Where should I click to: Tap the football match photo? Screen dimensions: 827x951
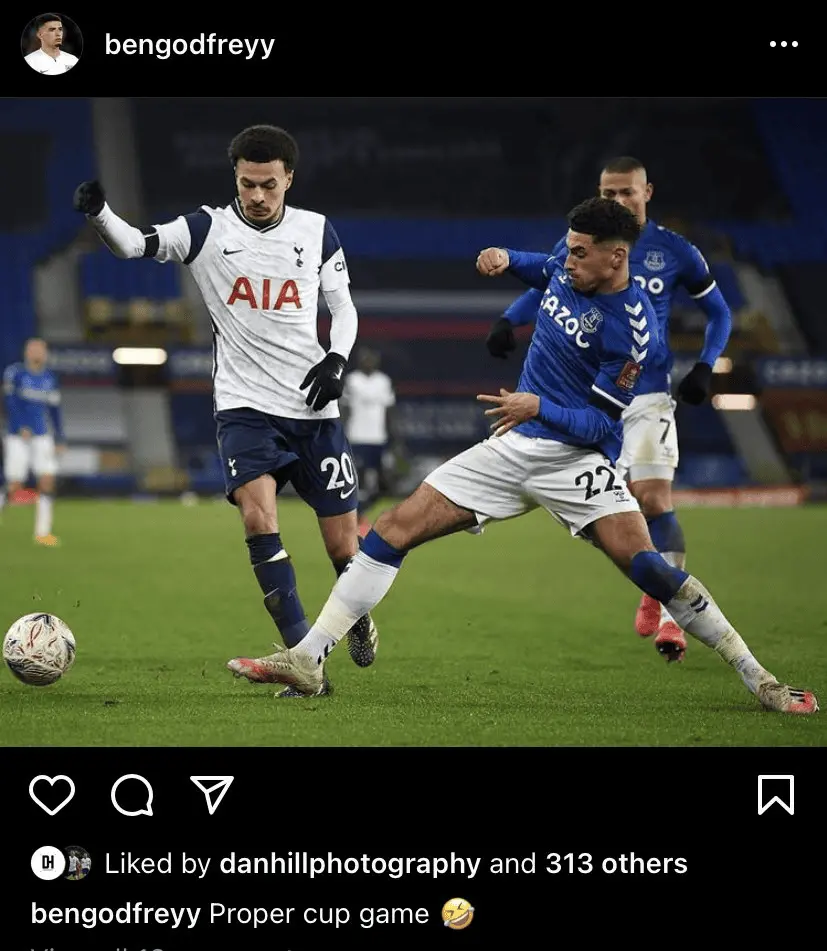[x=413, y=421]
